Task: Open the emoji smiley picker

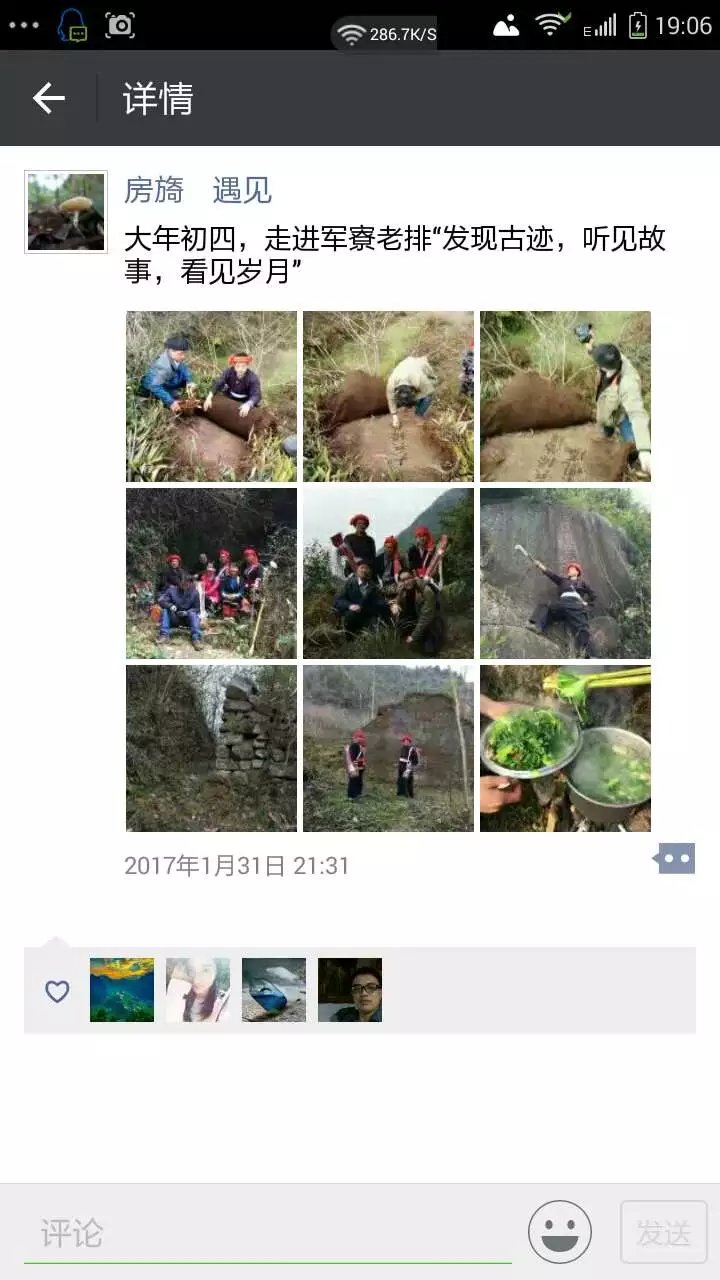Action: [560, 1232]
